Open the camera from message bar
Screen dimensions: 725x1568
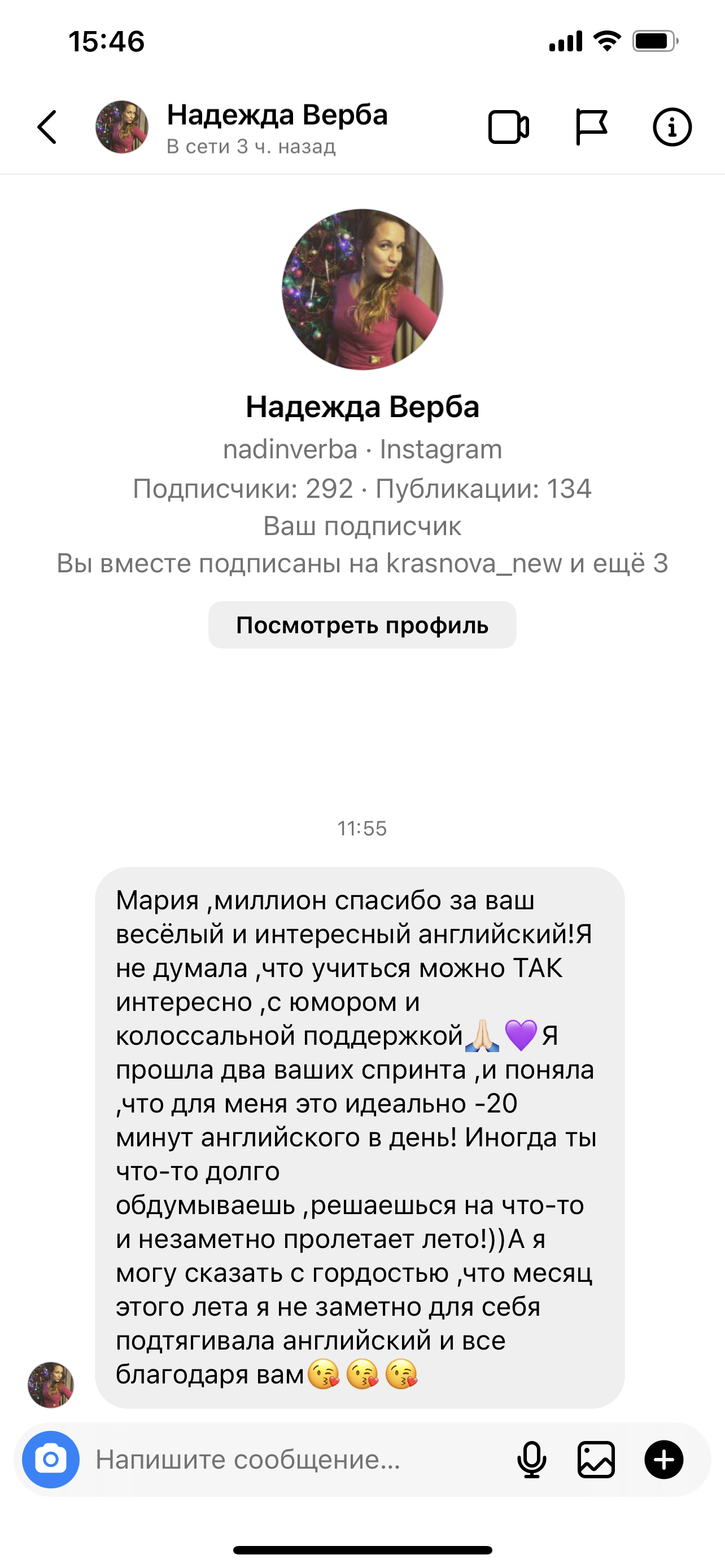point(51,1459)
